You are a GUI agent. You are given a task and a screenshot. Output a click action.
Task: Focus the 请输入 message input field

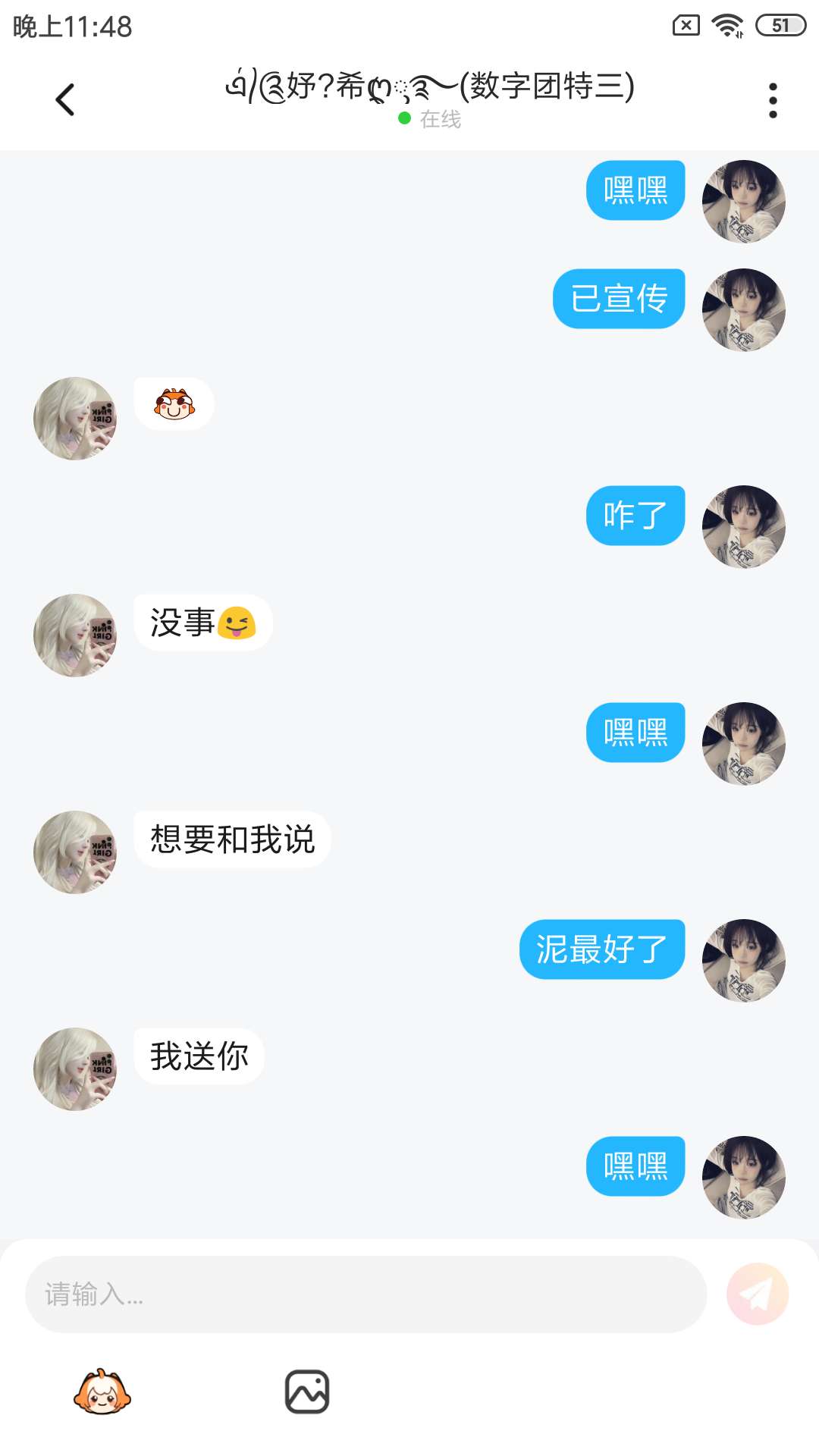(366, 1294)
